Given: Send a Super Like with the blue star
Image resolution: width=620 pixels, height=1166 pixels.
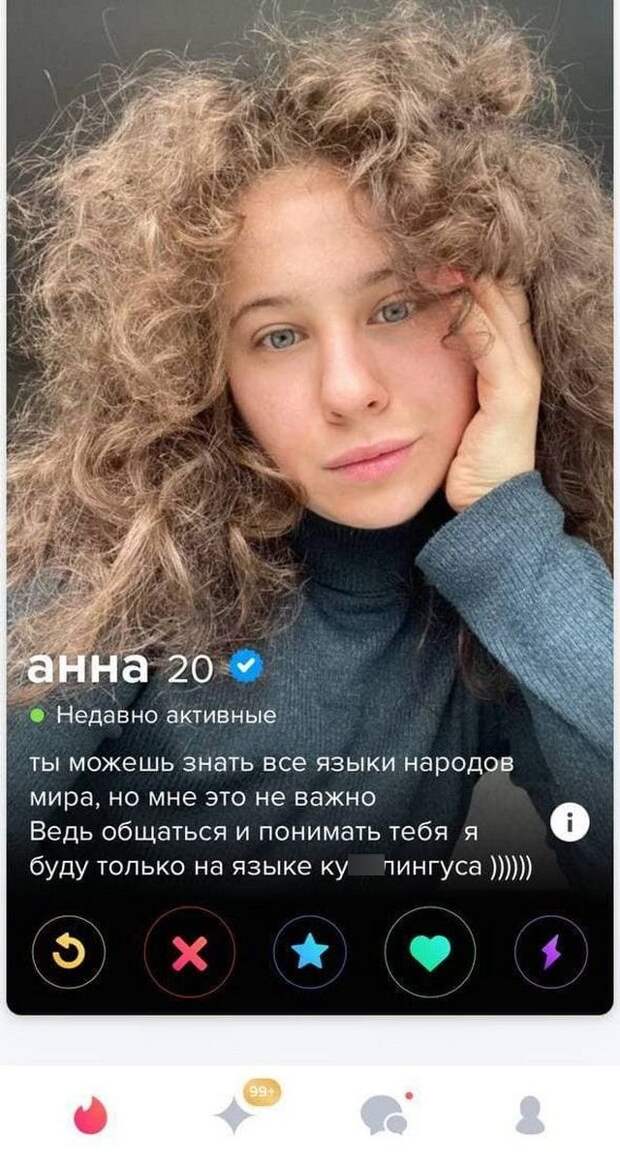Looking at the screenshot, I should [x=310, y=951].
